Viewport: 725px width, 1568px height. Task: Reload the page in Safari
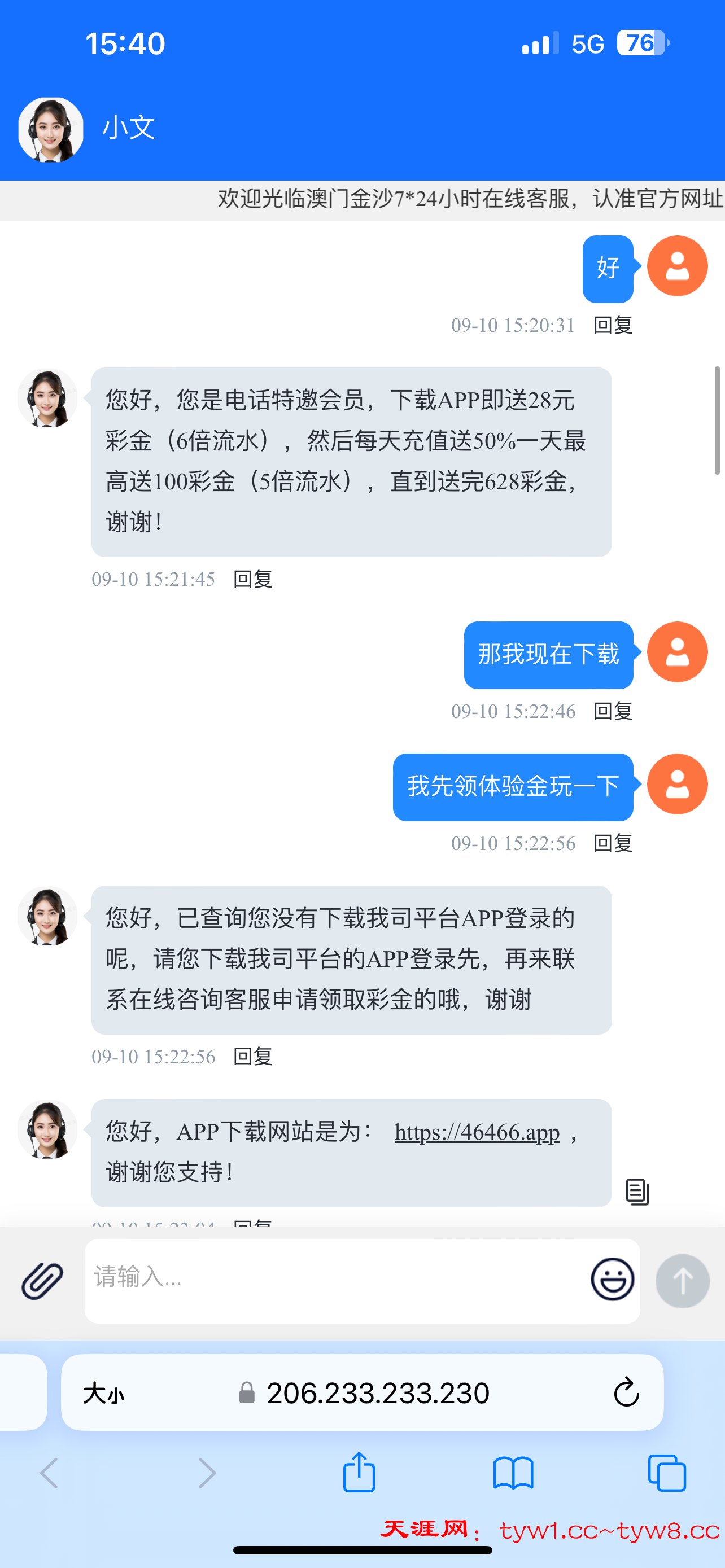[626, 1392]
